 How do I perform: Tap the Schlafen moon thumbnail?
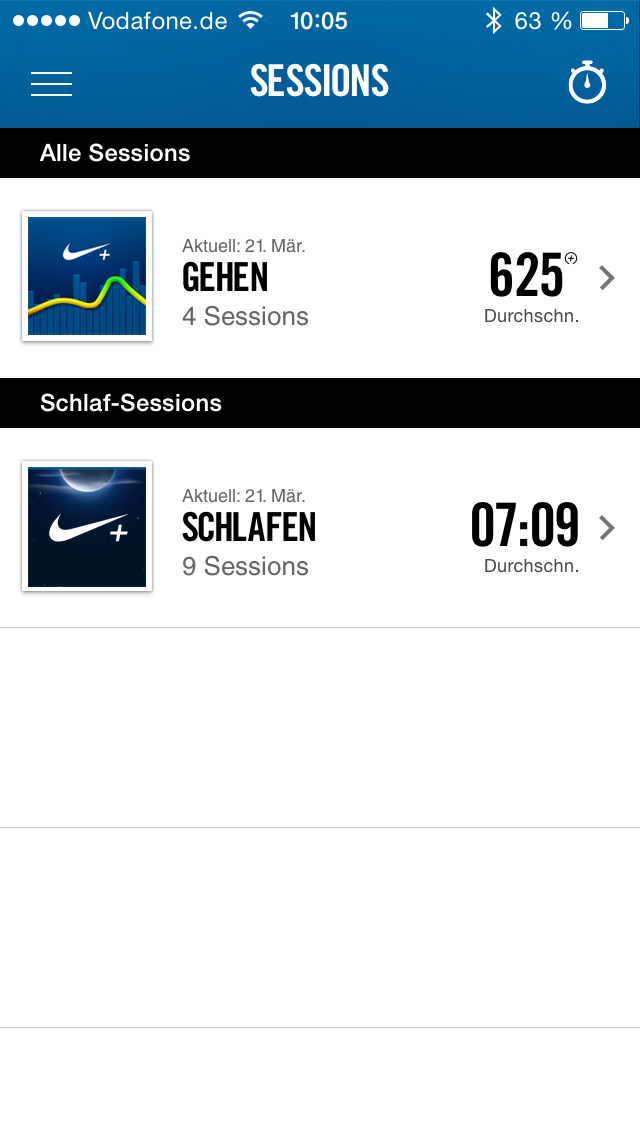click(87, 526)
